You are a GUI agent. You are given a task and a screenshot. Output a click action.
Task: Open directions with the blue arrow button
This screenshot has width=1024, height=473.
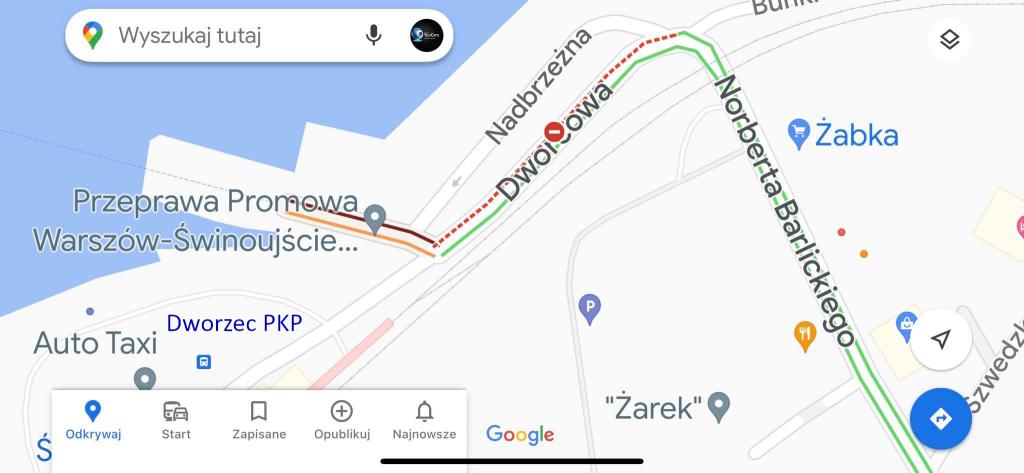(940, 418)
